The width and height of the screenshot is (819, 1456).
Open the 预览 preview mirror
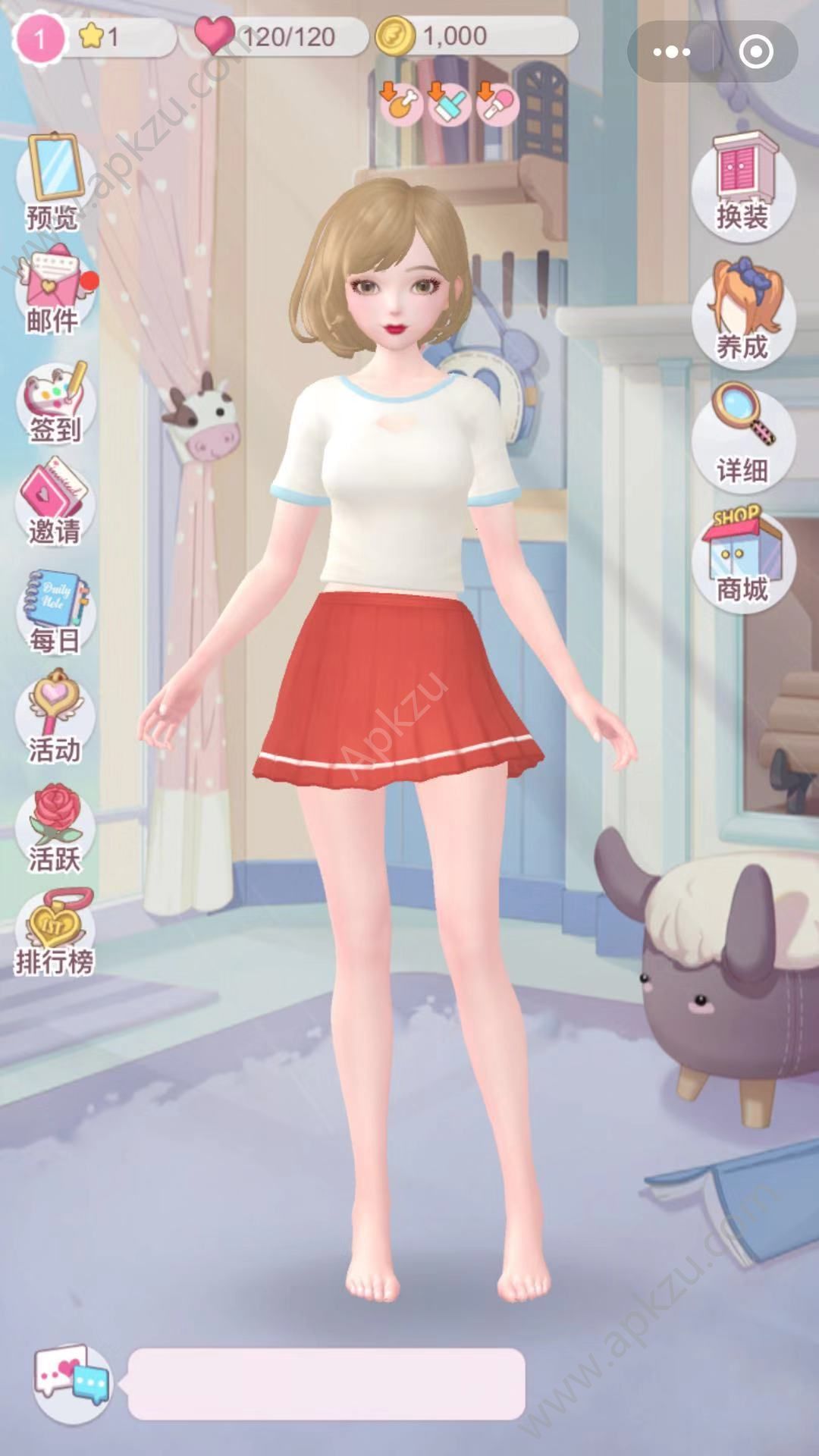pyautogui.click(x=55, y=182)
